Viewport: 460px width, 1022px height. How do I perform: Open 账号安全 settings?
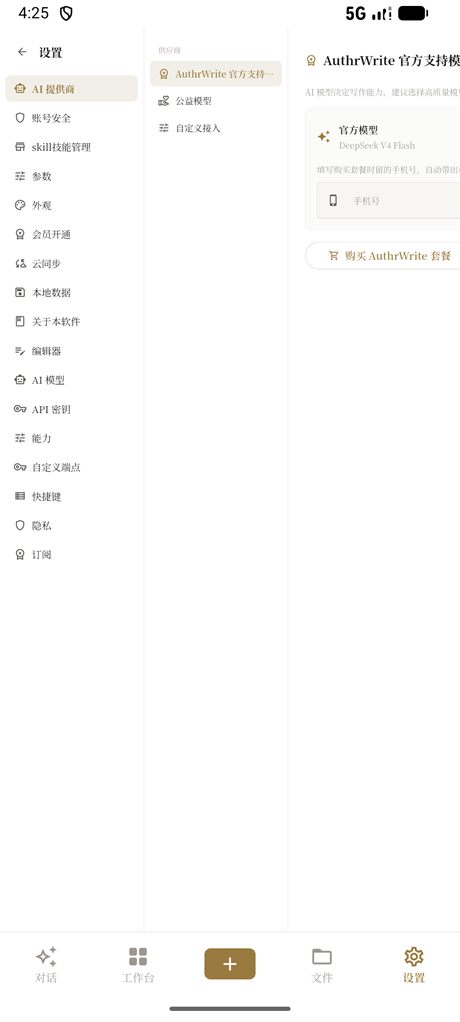[x=72, y=118]
